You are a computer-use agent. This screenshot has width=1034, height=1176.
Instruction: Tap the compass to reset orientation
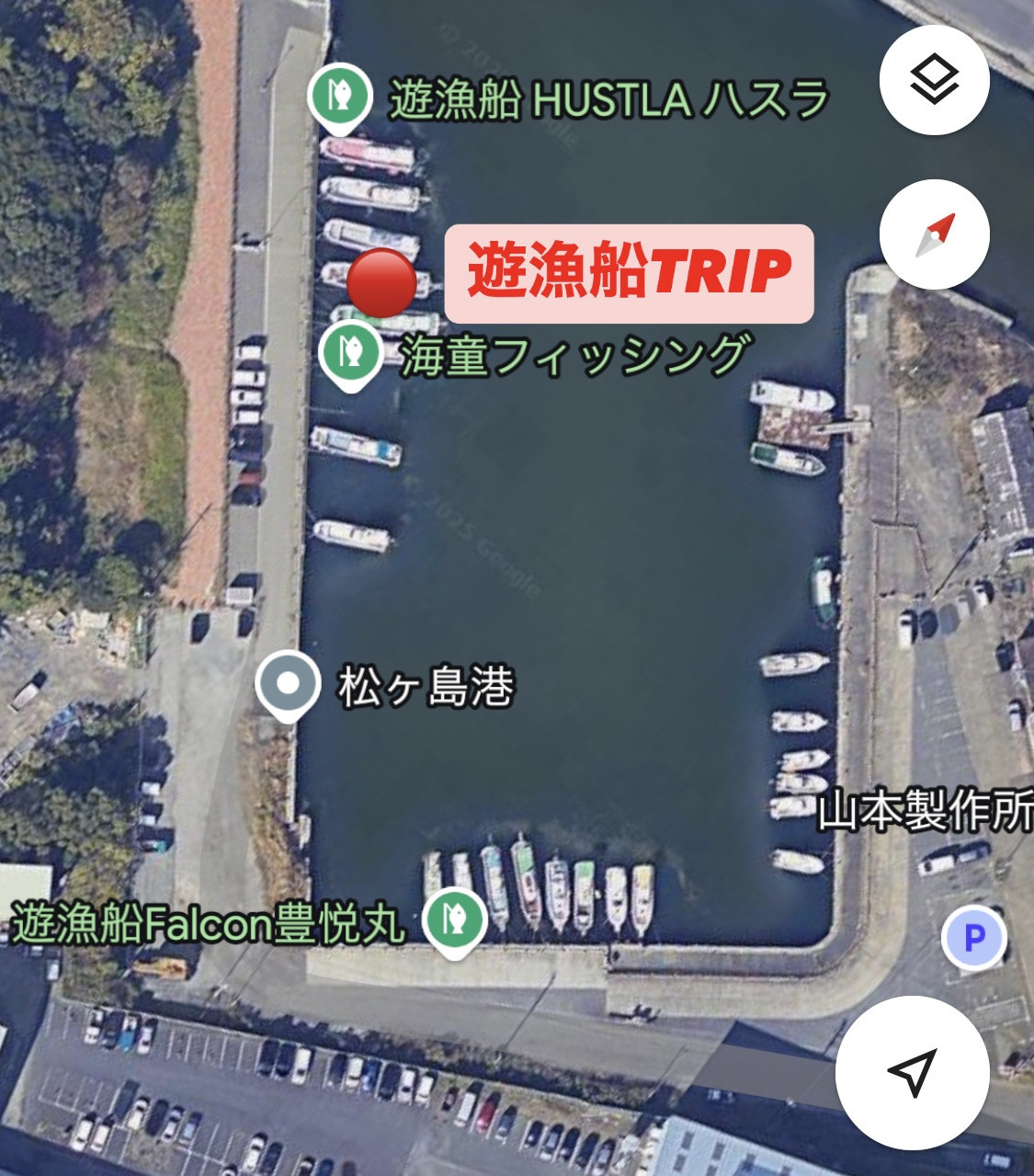934,235
